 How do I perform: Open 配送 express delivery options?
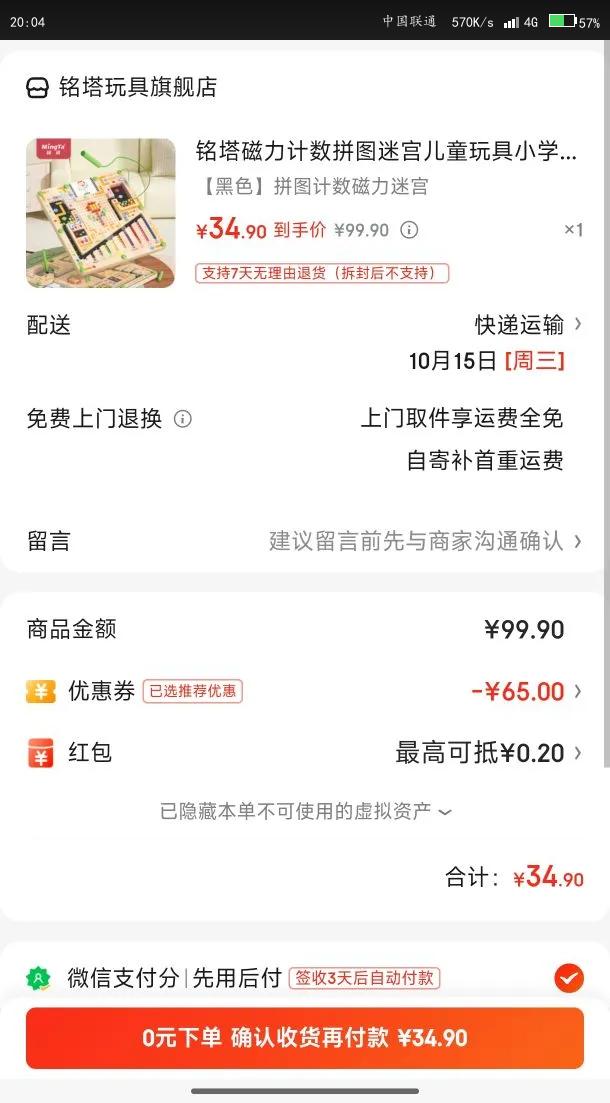click(527, 325)
